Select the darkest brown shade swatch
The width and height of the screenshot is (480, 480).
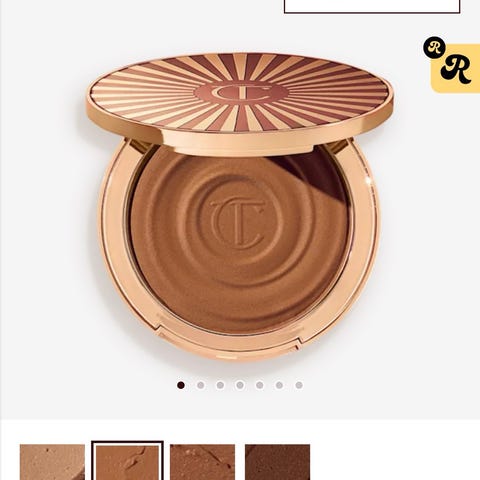pyautogui.click(x=277, y=462)
